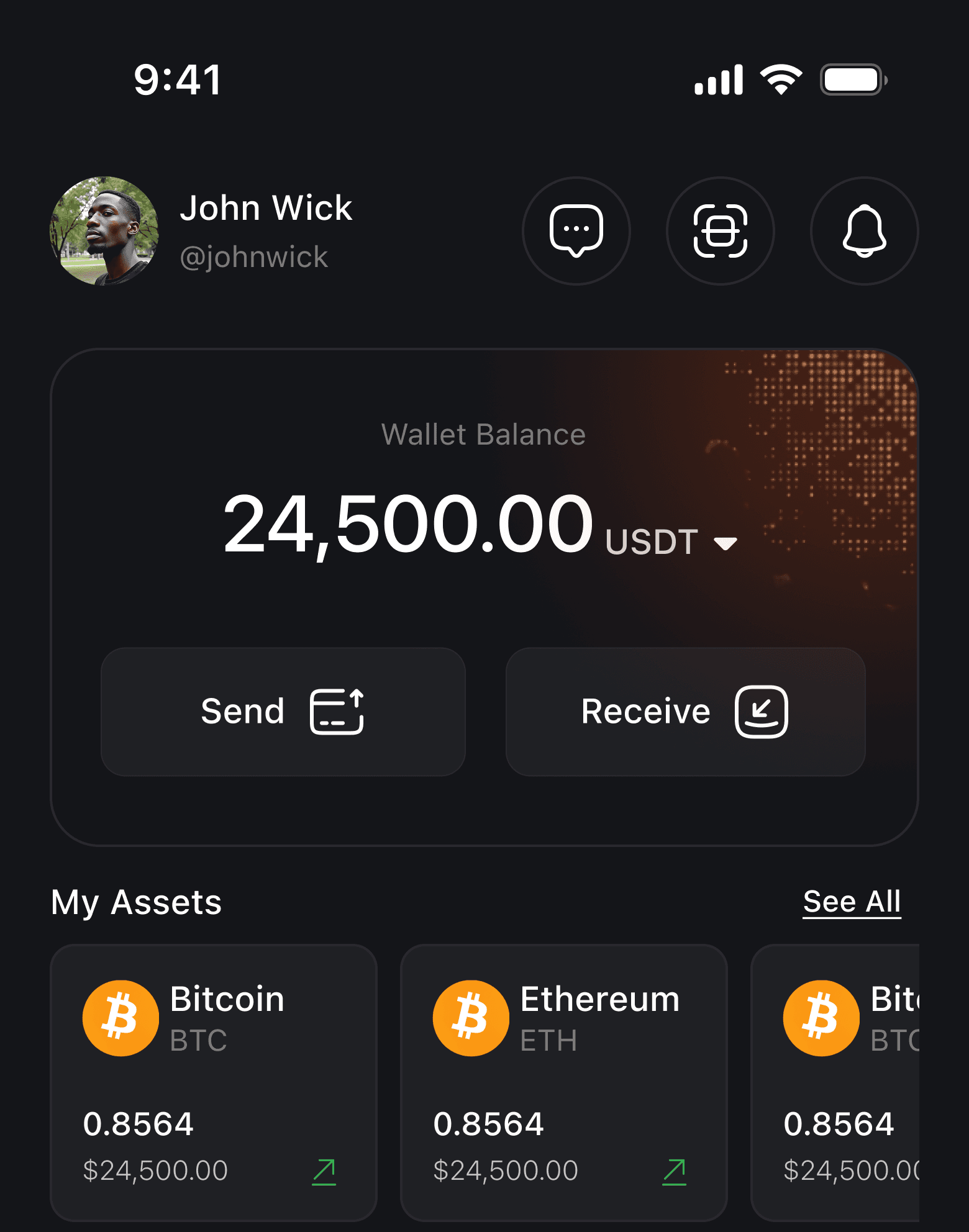Select the Bitcoin asset card
The image size is (969, 1232).
(214, 1080)
